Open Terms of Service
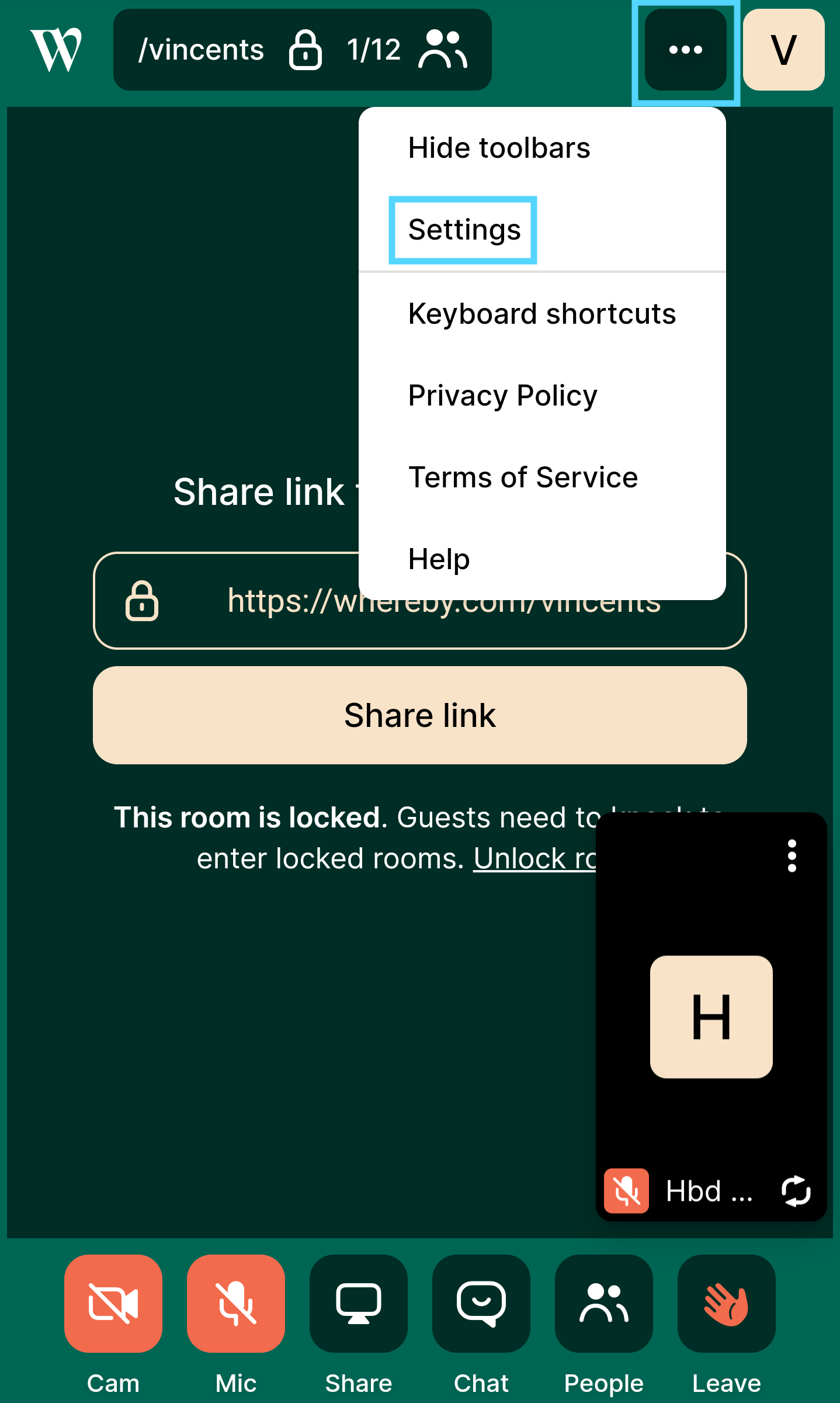 click(523, 477)
